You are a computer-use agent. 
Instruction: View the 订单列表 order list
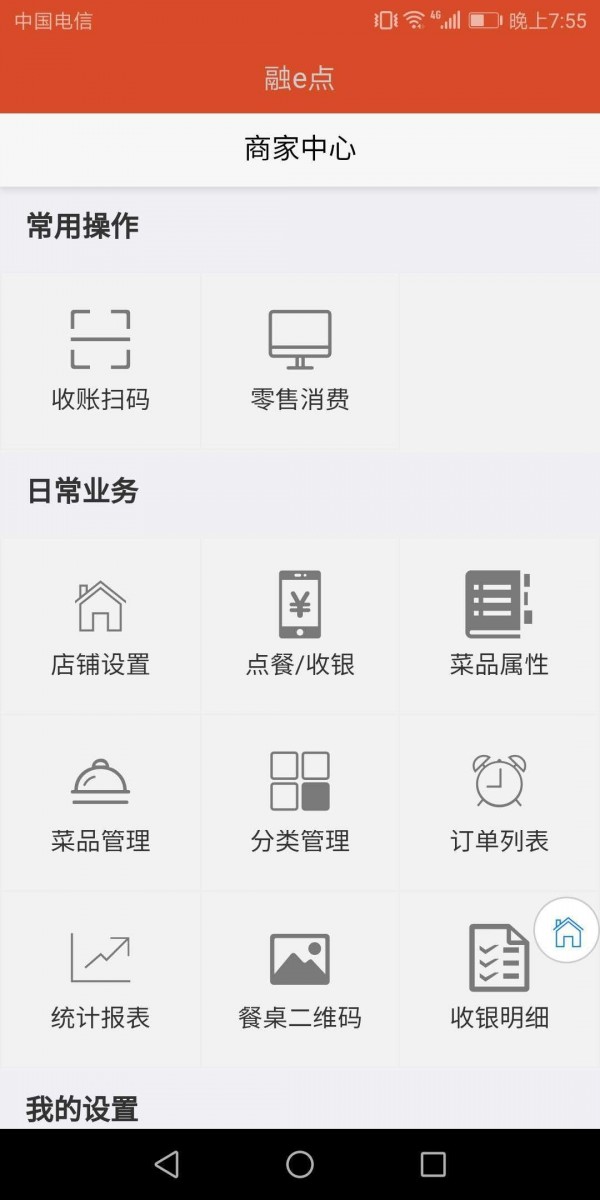click(499, 803)
